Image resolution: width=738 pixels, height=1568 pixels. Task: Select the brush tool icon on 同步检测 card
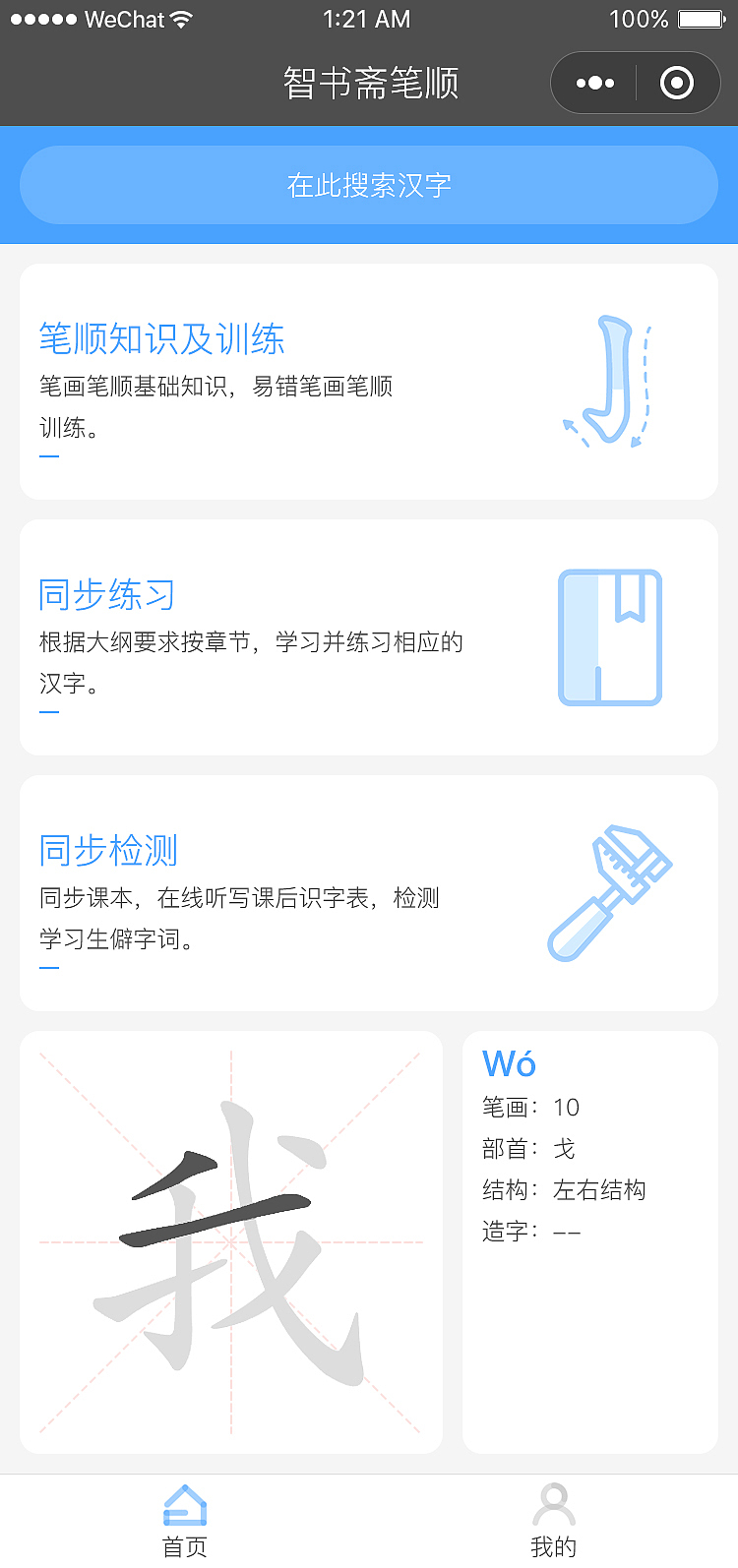pos(610,890)
